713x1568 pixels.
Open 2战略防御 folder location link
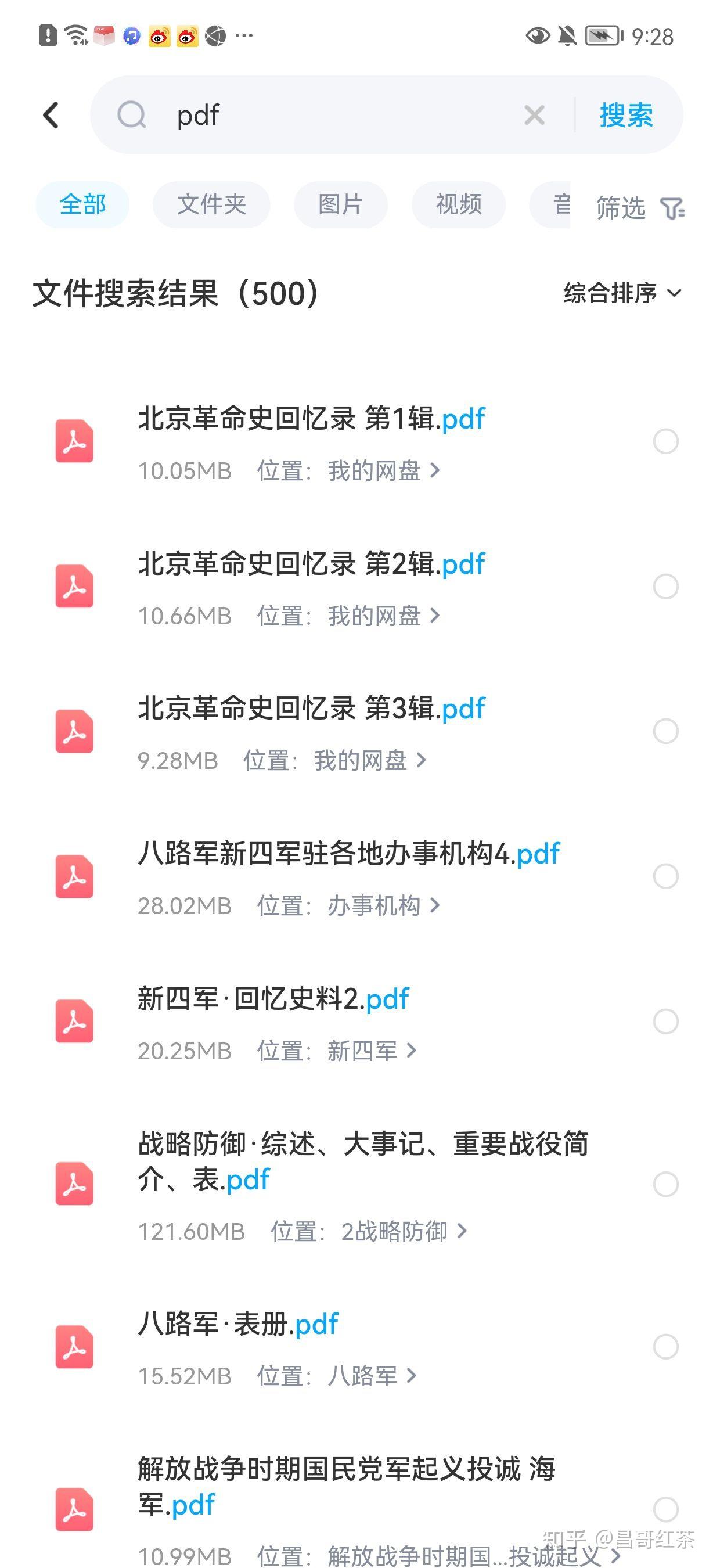tap(404, 1231)
